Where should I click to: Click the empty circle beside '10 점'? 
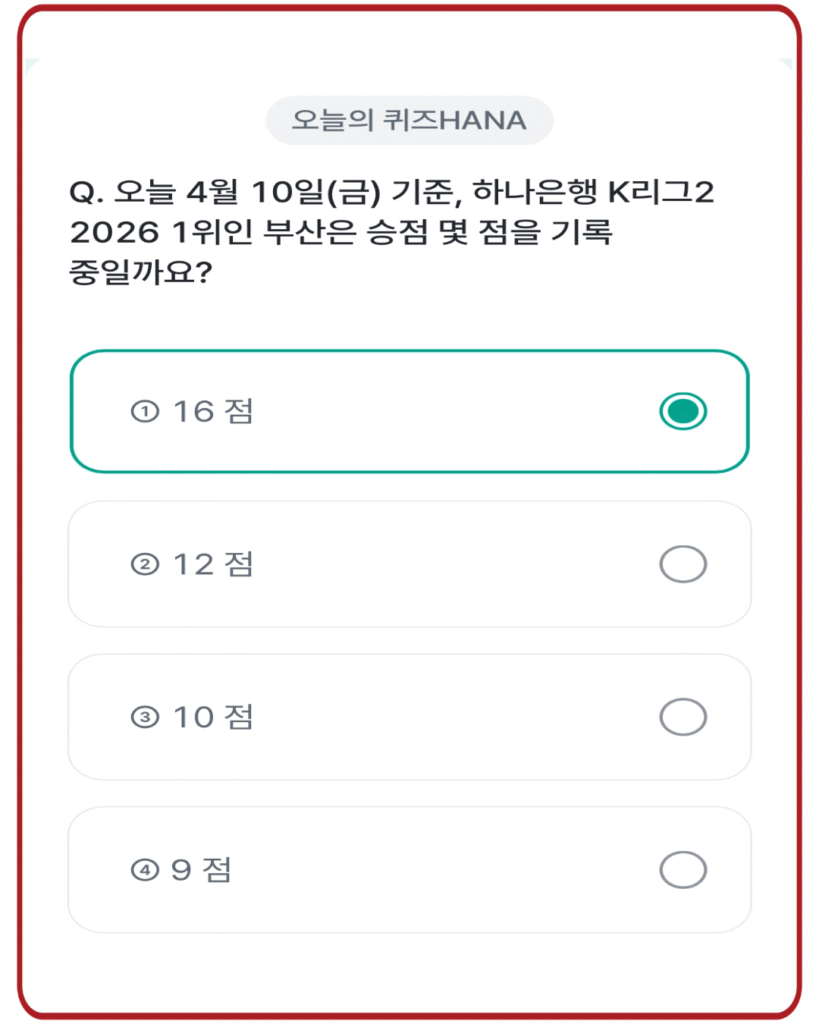(683, 716)
